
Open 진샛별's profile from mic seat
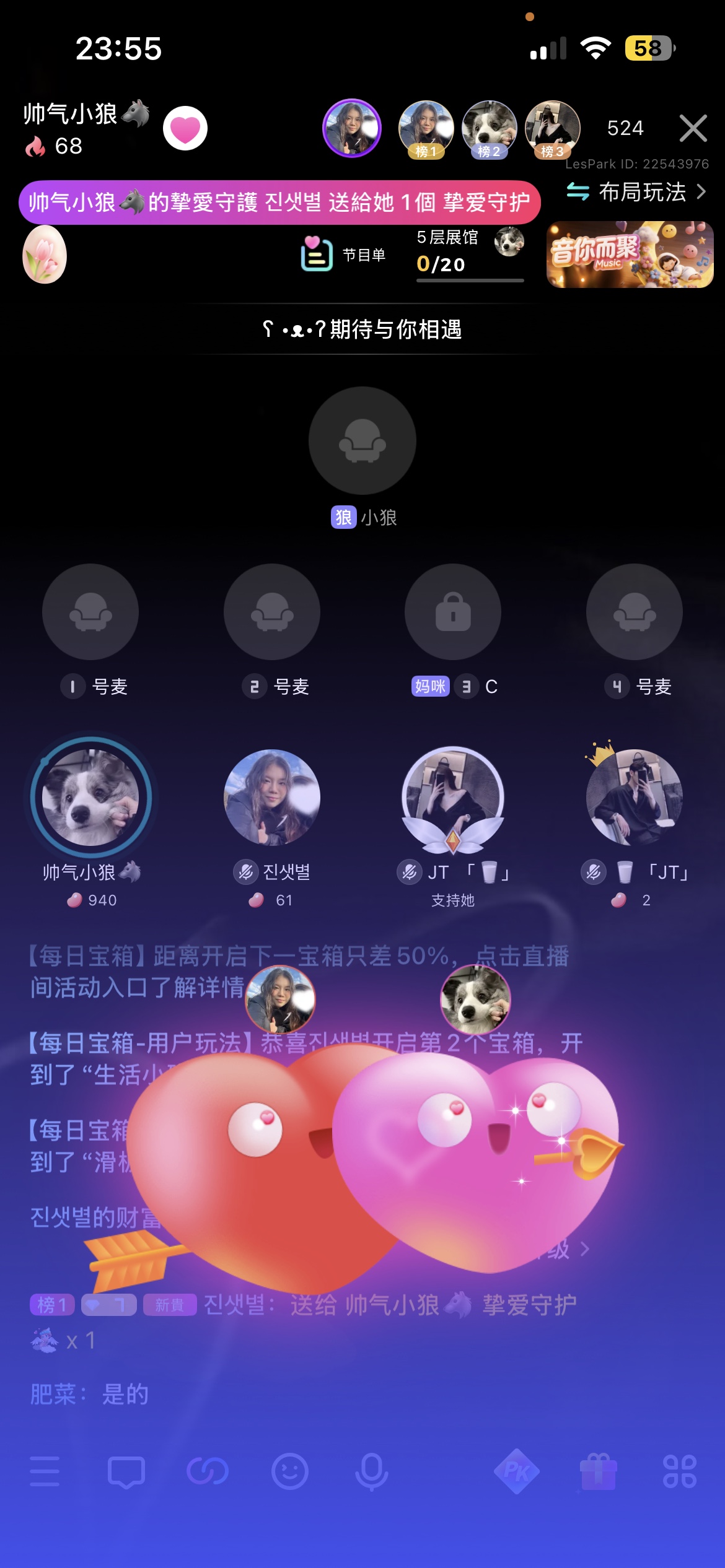272,798
